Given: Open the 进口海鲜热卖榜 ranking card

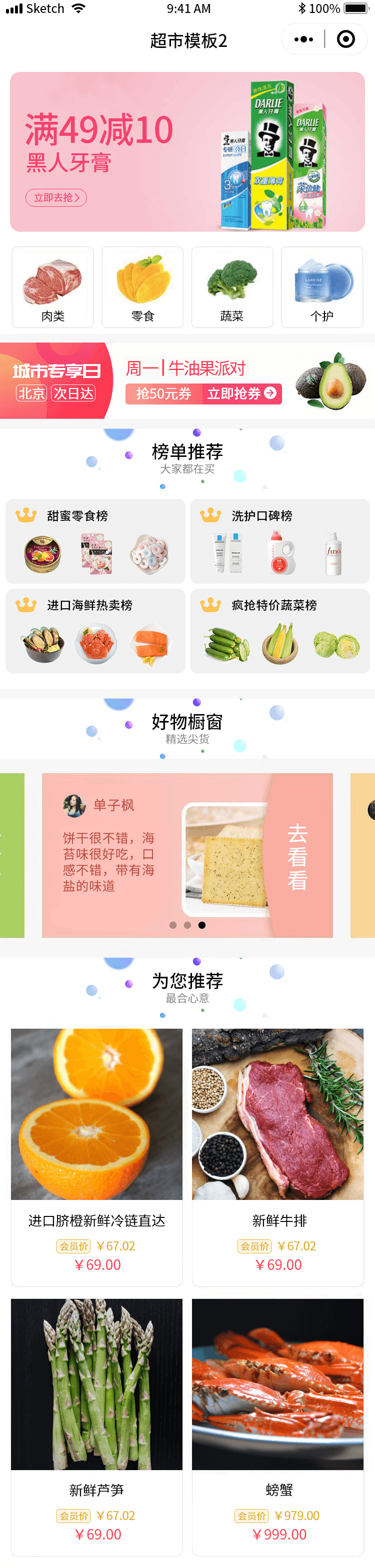Looking at the screenshot, I should point(95,631).
